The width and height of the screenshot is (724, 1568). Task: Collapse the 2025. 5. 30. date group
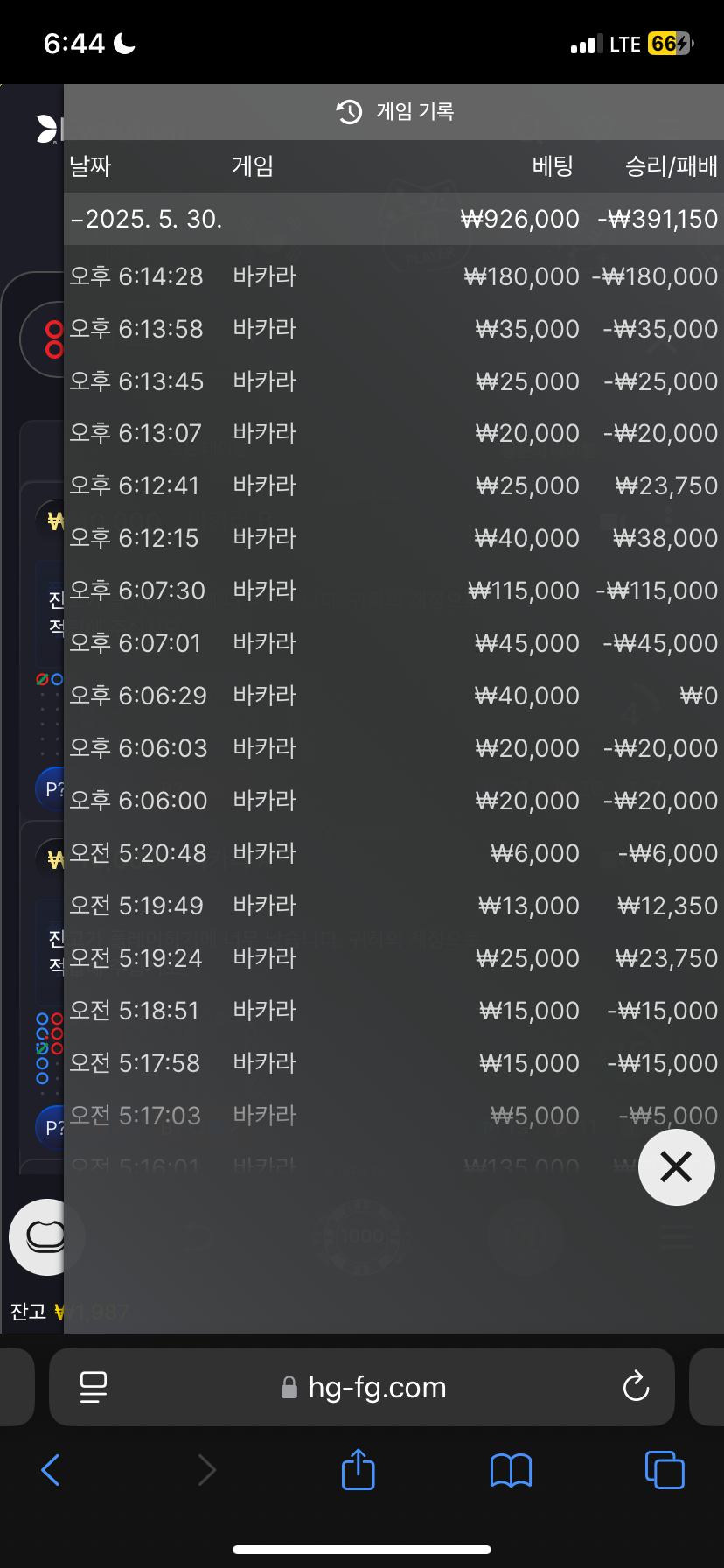[393, 219]
